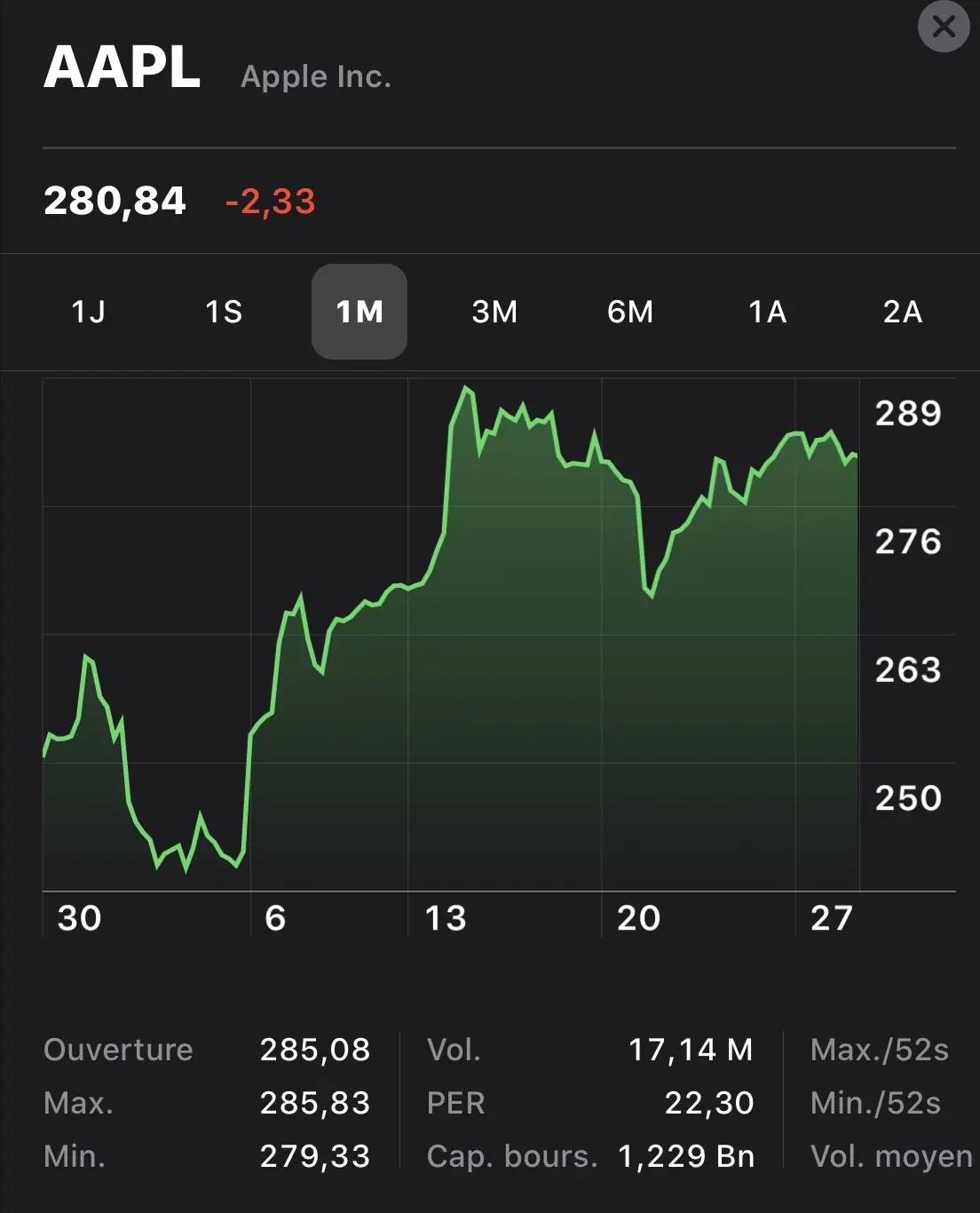Screen dimensions: 980x1213
Task: Click the PER ratio 22,30
Action: [x=707, y=1103]
